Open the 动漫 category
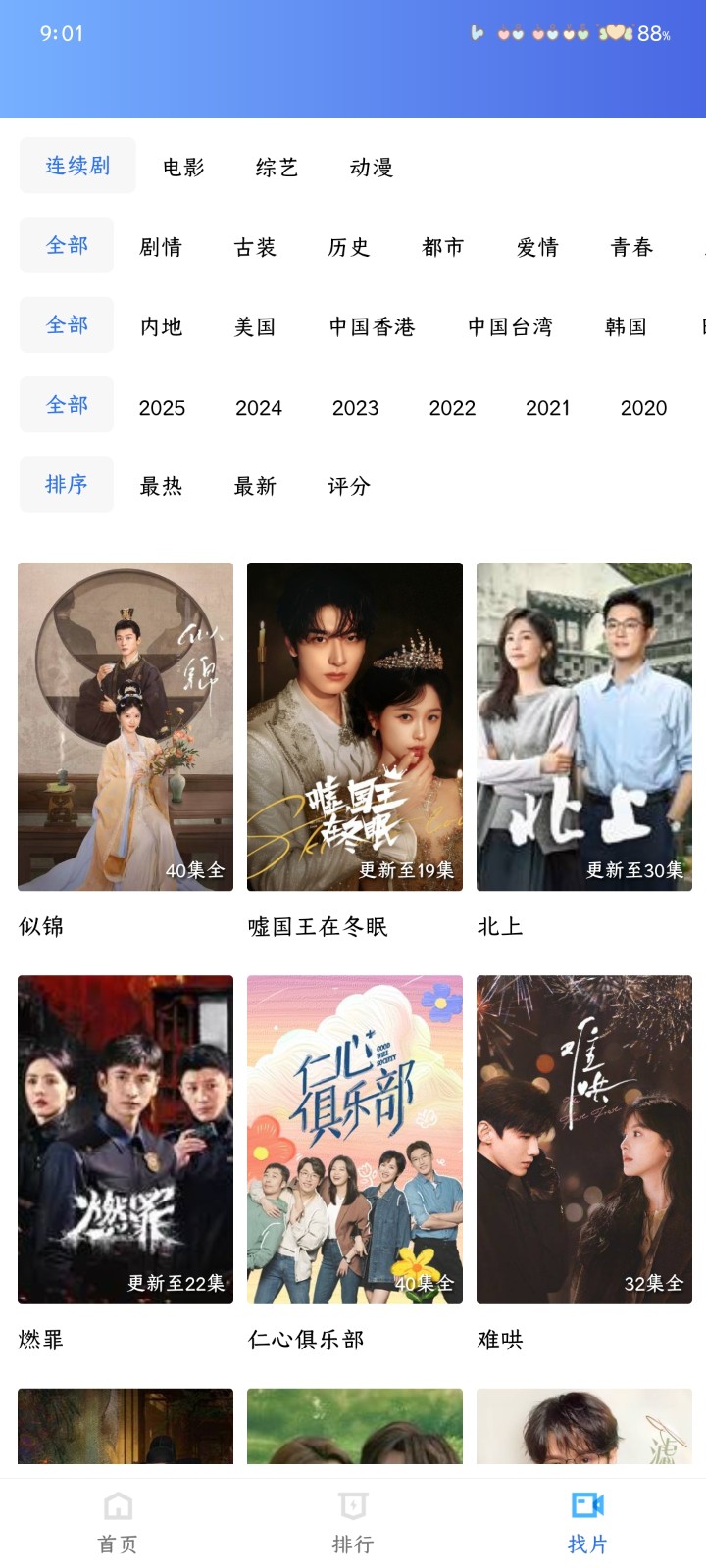This screenshot has height=1568, width=706. pos(372,168)
